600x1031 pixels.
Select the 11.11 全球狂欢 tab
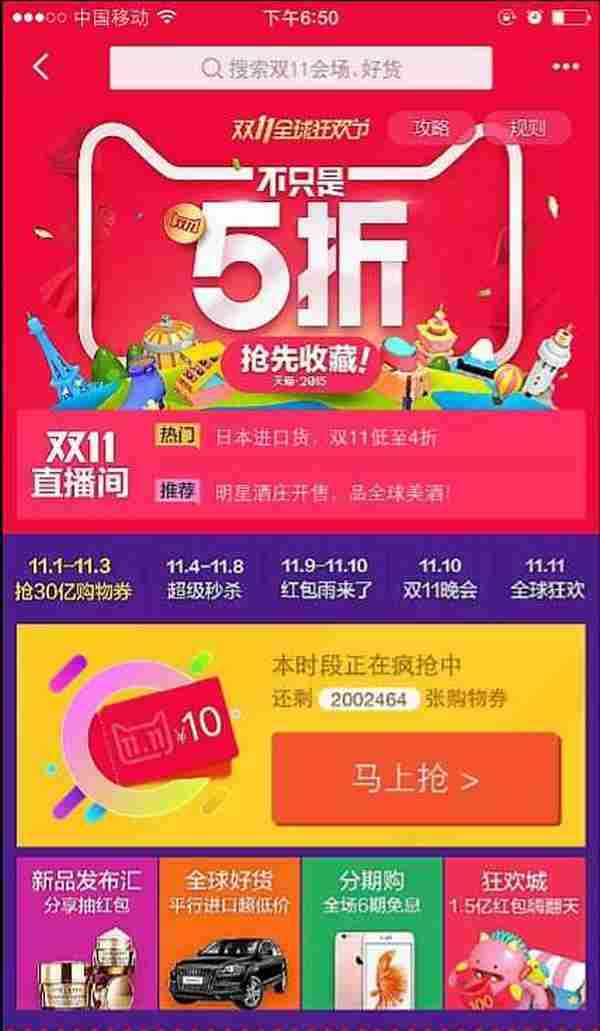pyautogui.click(x=546, y=578)
